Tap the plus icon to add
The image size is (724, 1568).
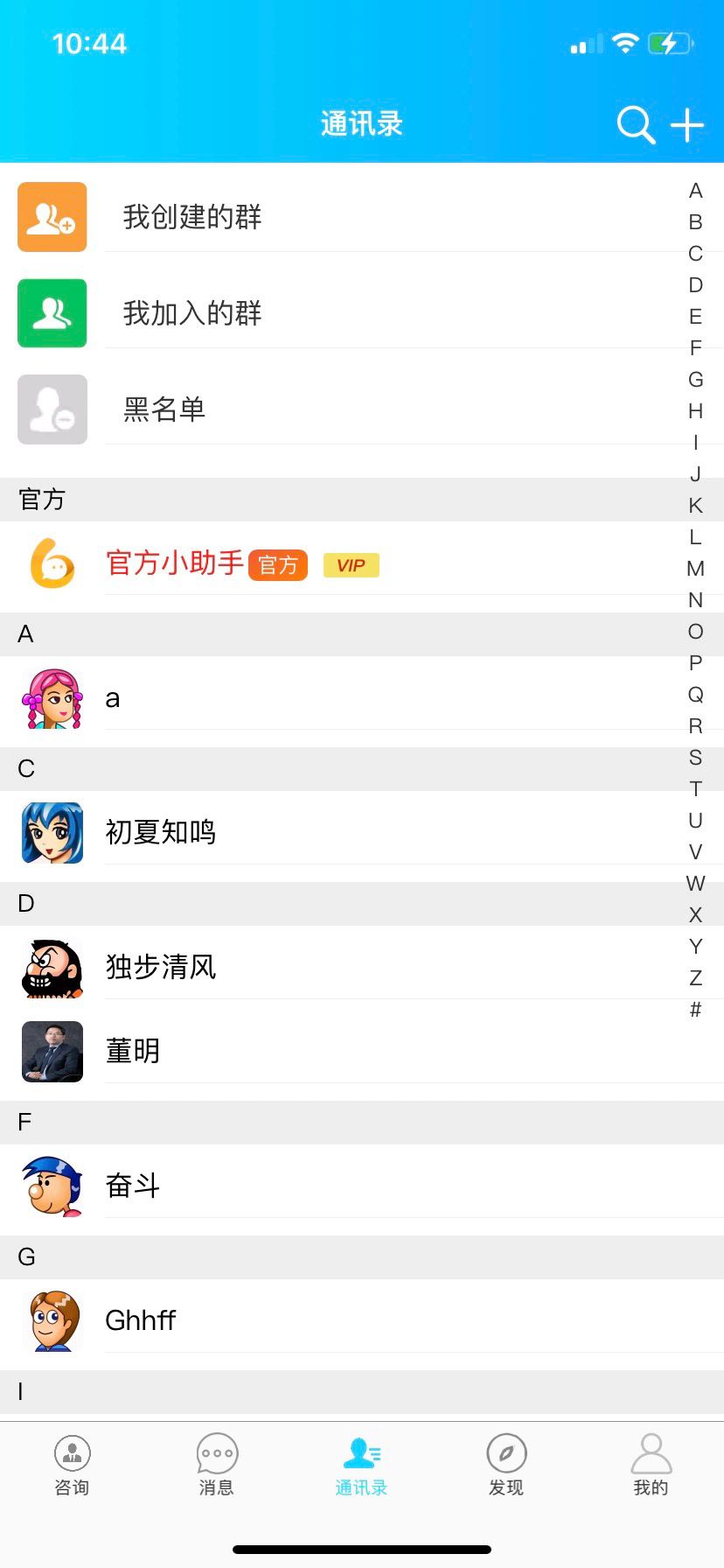click(687, 124)
